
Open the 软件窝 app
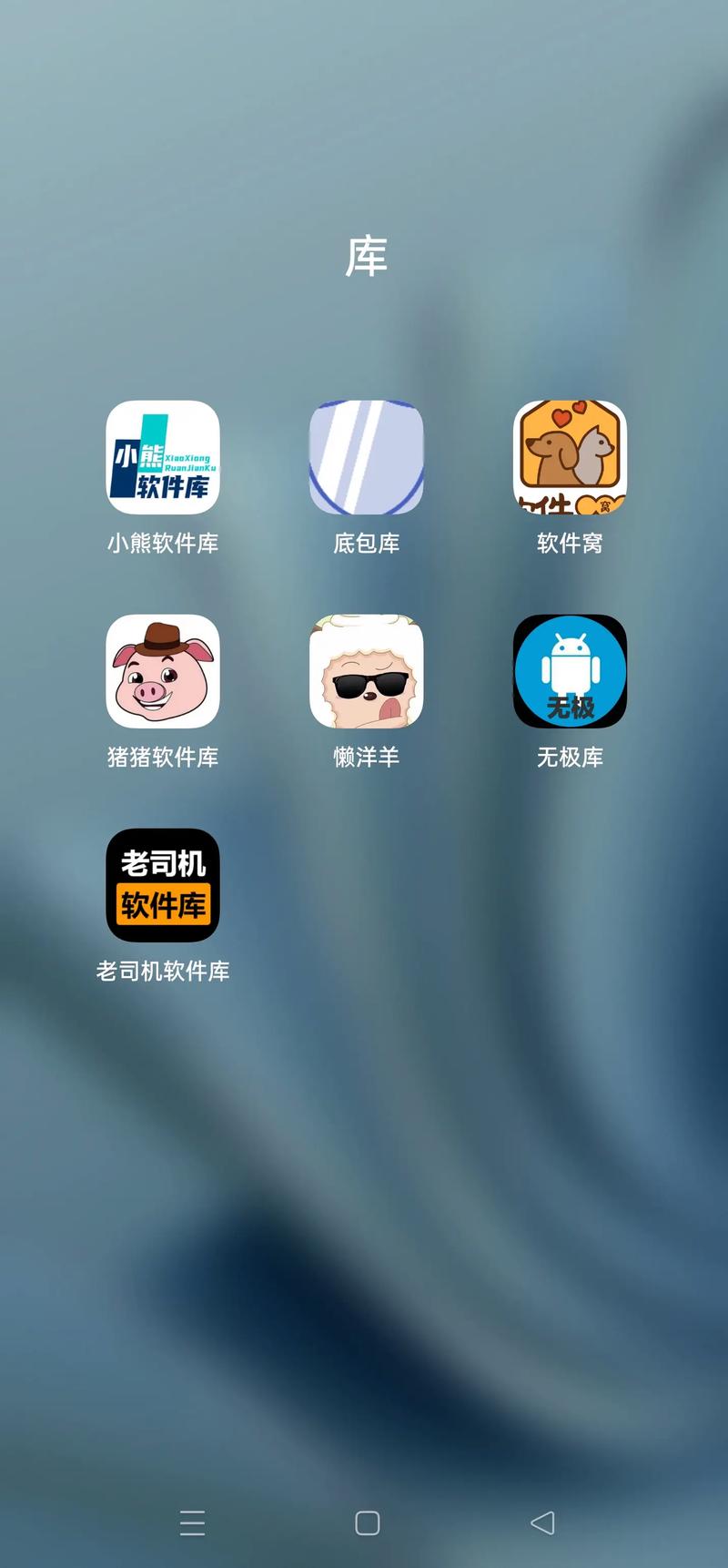tap(570, 457)
